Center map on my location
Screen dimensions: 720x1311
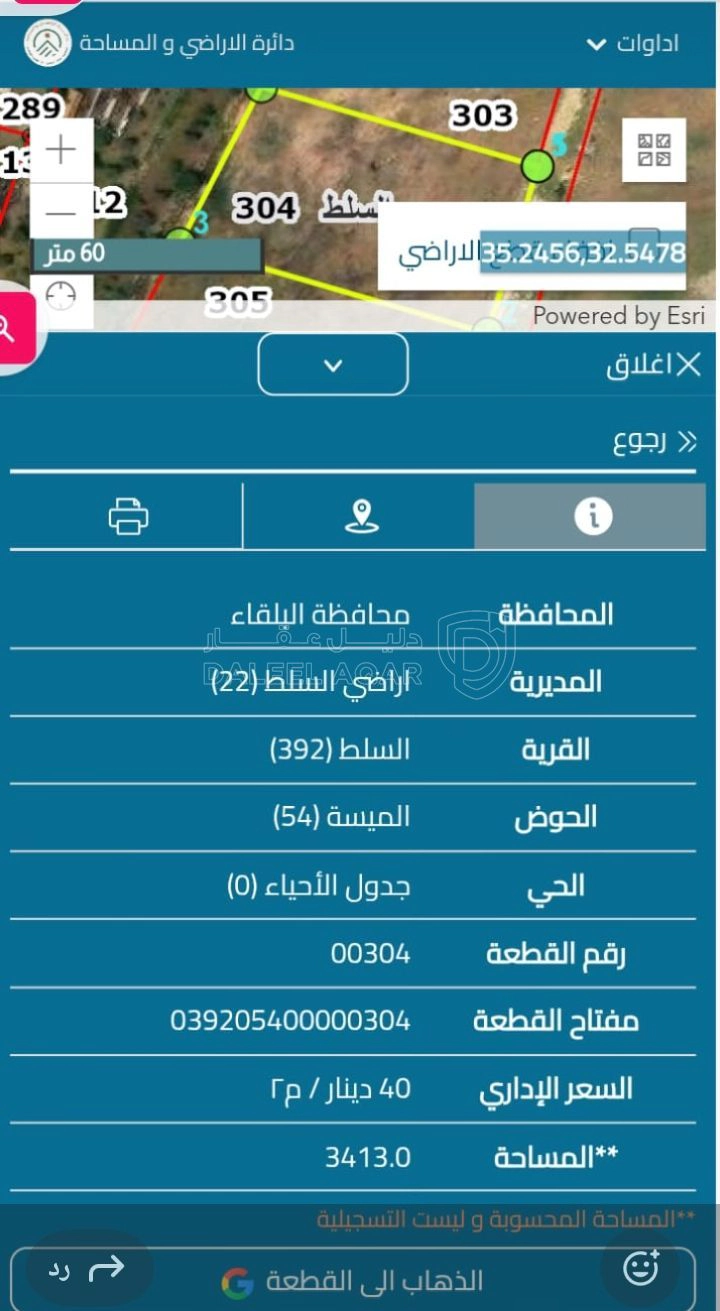tap(62, 296)
